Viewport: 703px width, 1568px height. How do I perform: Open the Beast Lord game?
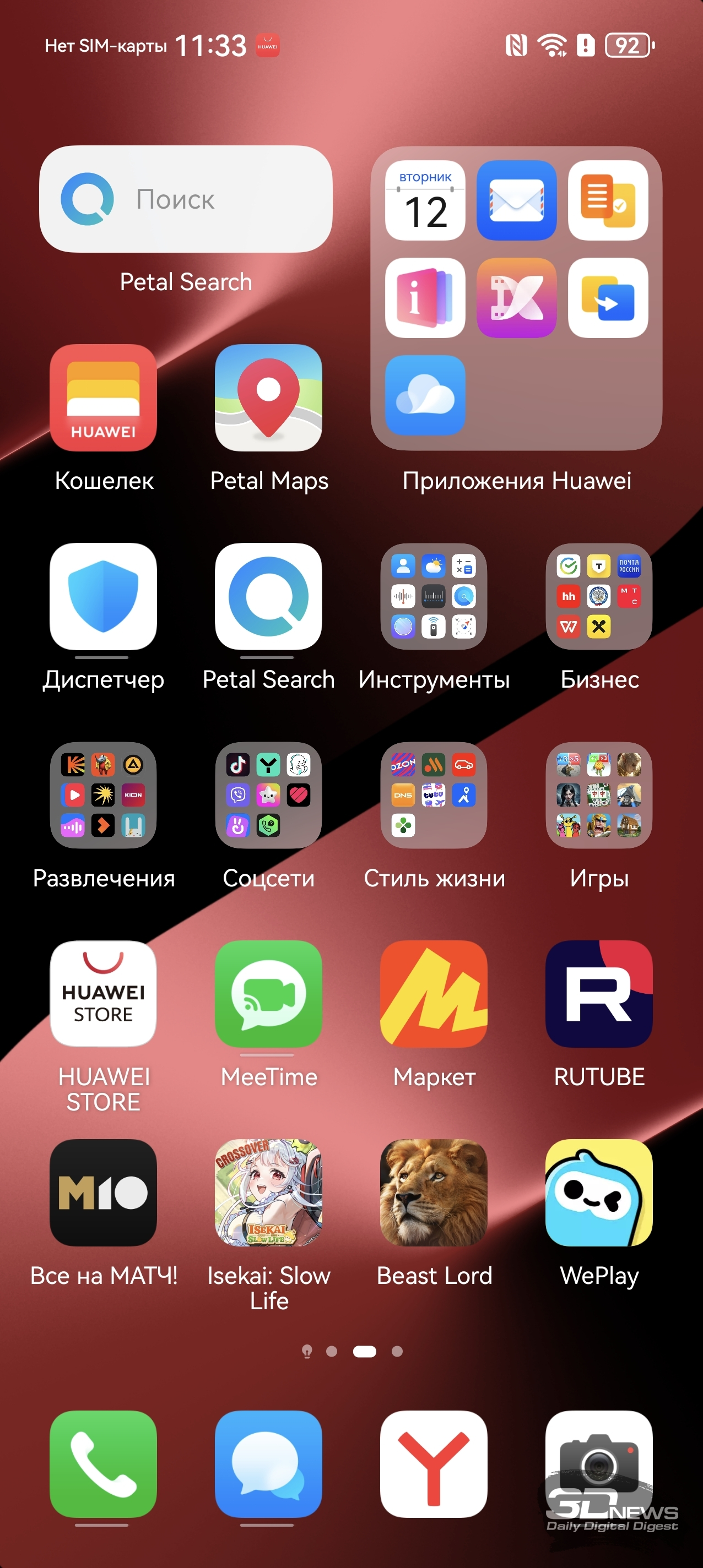(x=434, y=1193)
